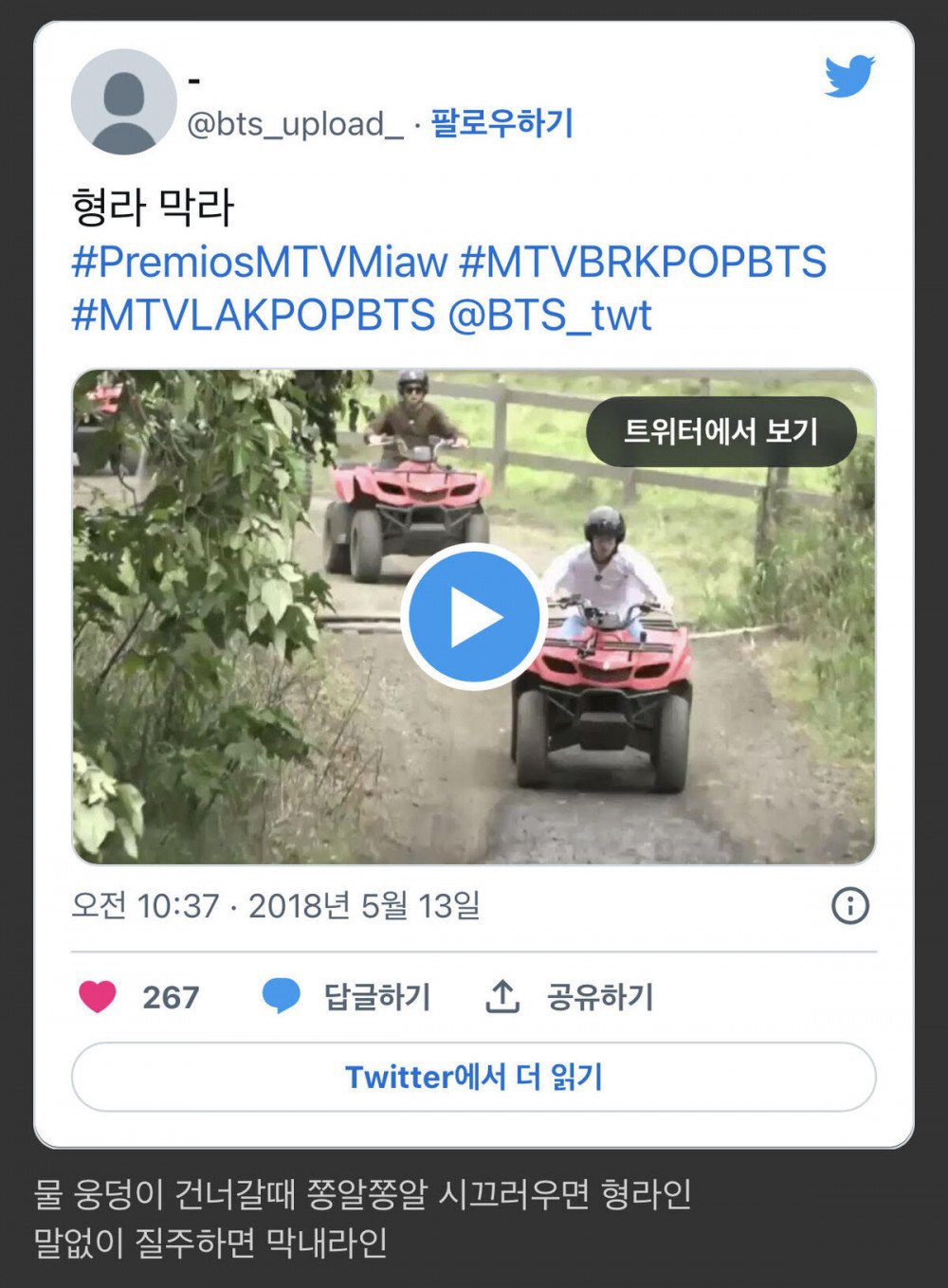Open the Twitter bird logo link

[848, 76]
